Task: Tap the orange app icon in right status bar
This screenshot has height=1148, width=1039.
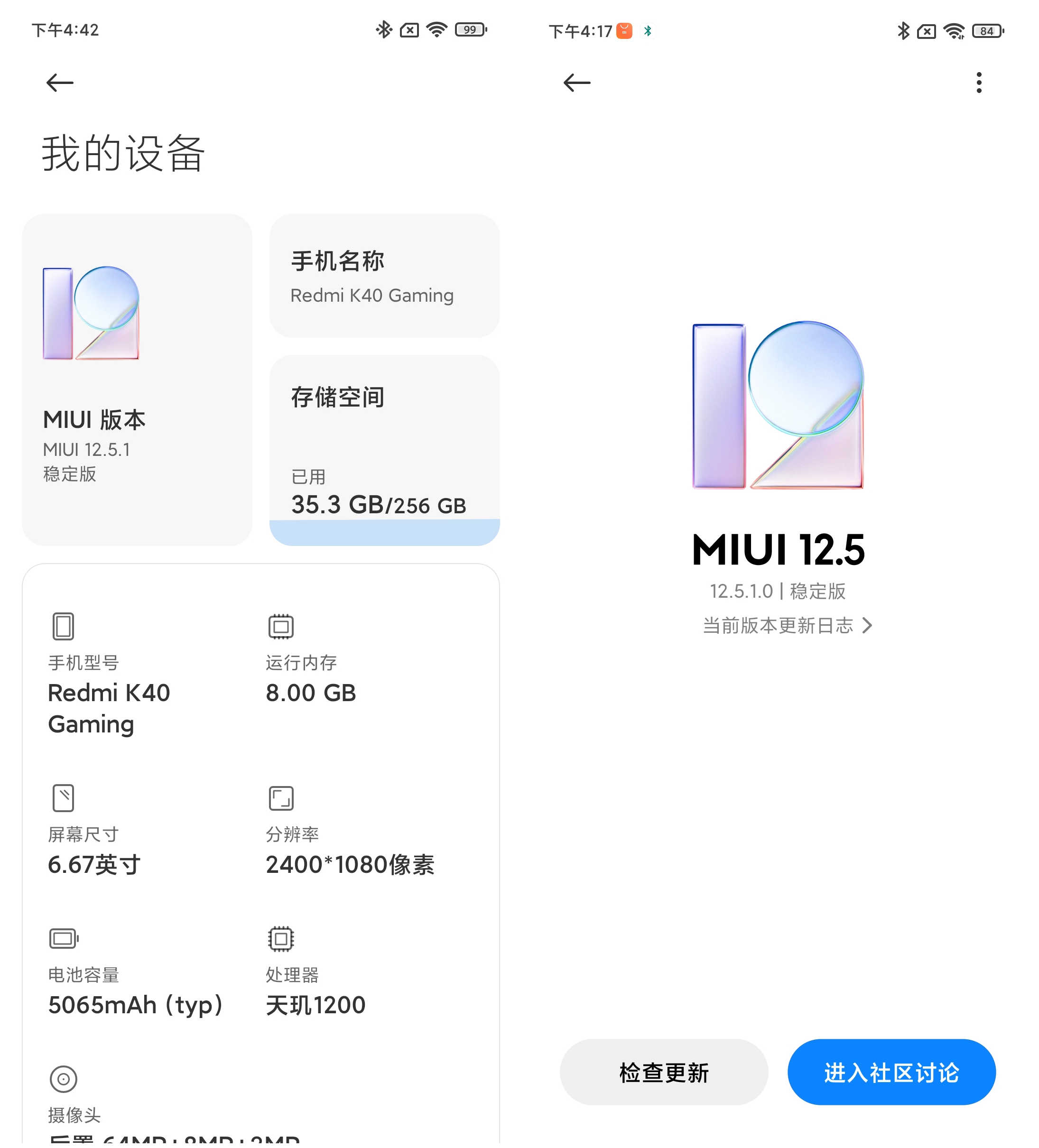Action: pyautogui.click(x=624, y=31)
